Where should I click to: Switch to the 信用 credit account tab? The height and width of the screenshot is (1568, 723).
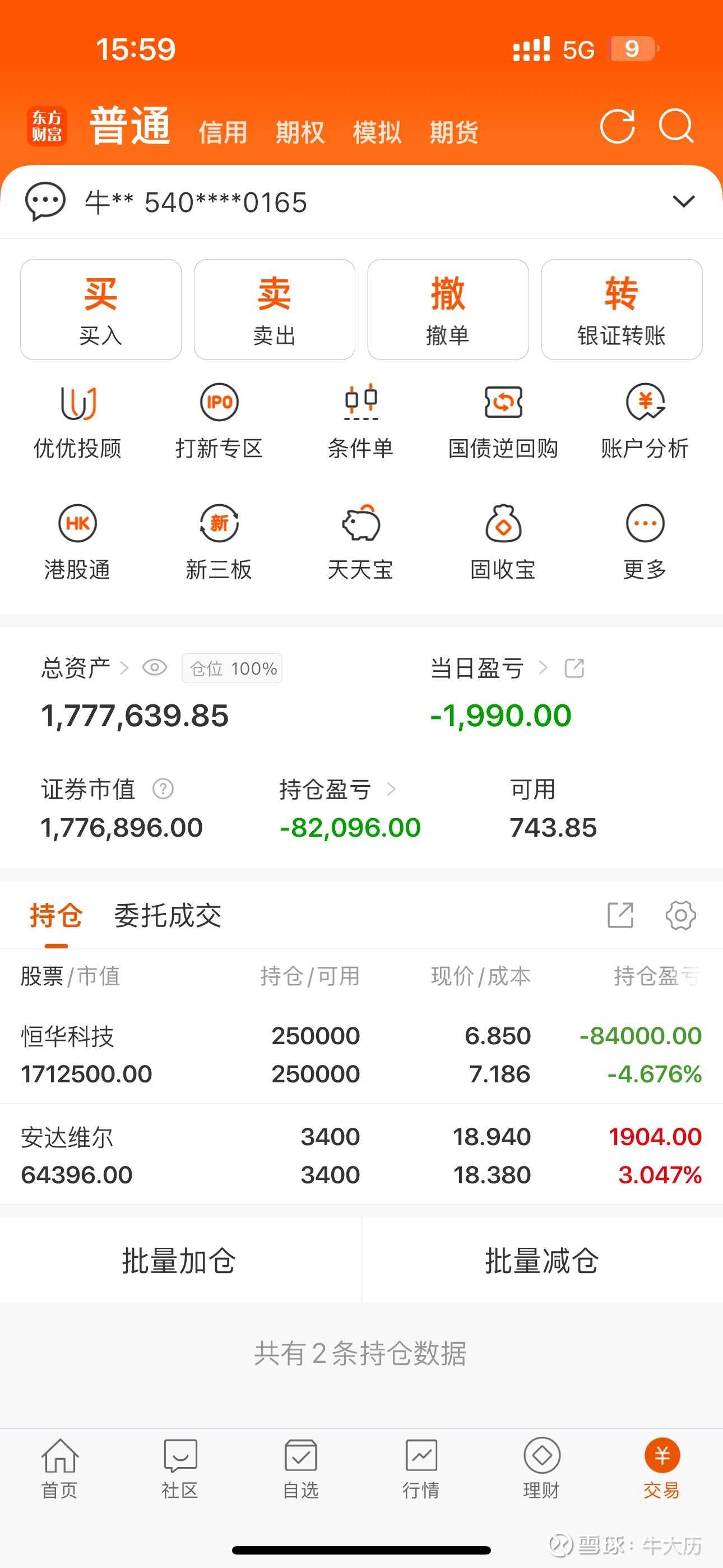click(x=223, y=132)
